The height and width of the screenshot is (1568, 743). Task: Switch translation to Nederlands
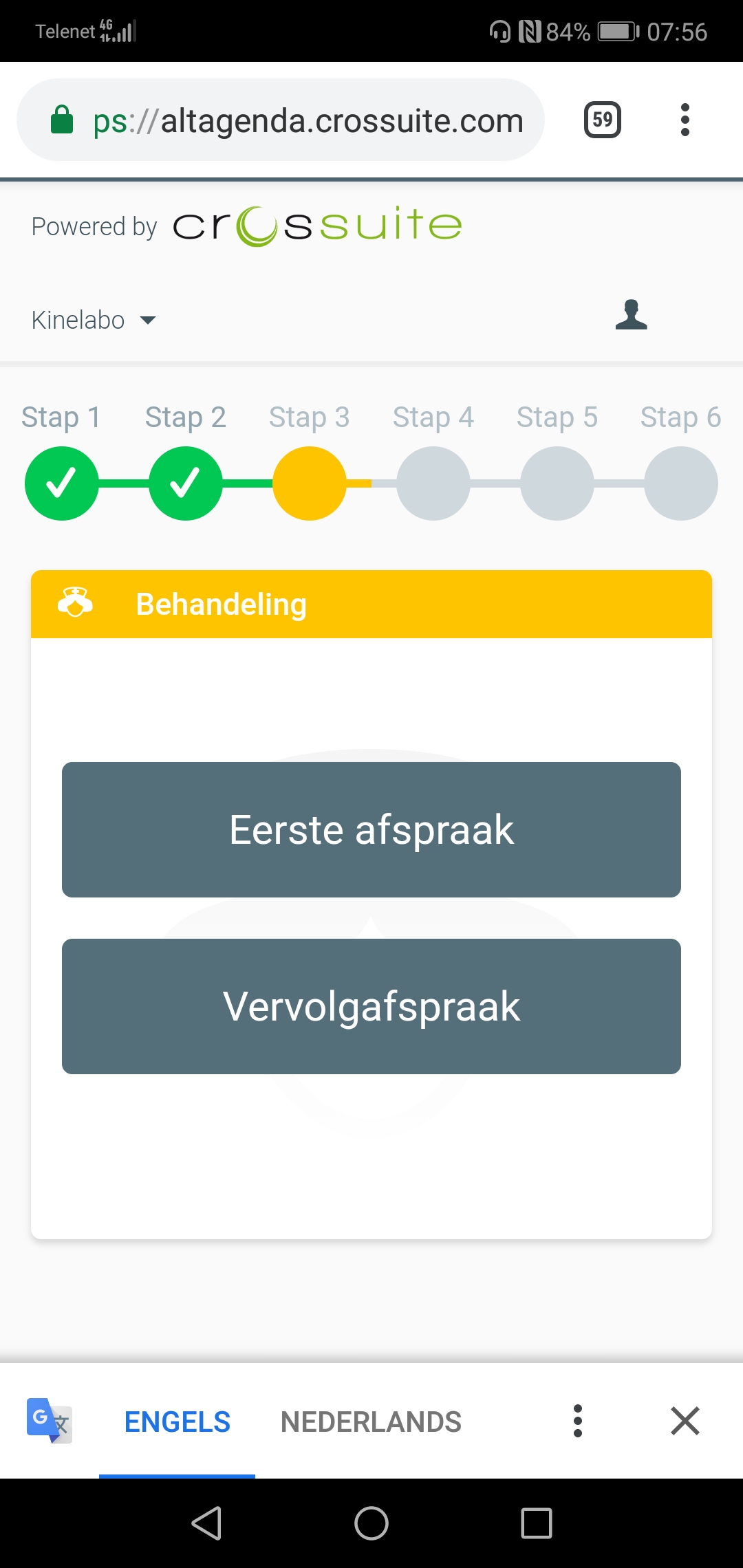coord(371,1422)
